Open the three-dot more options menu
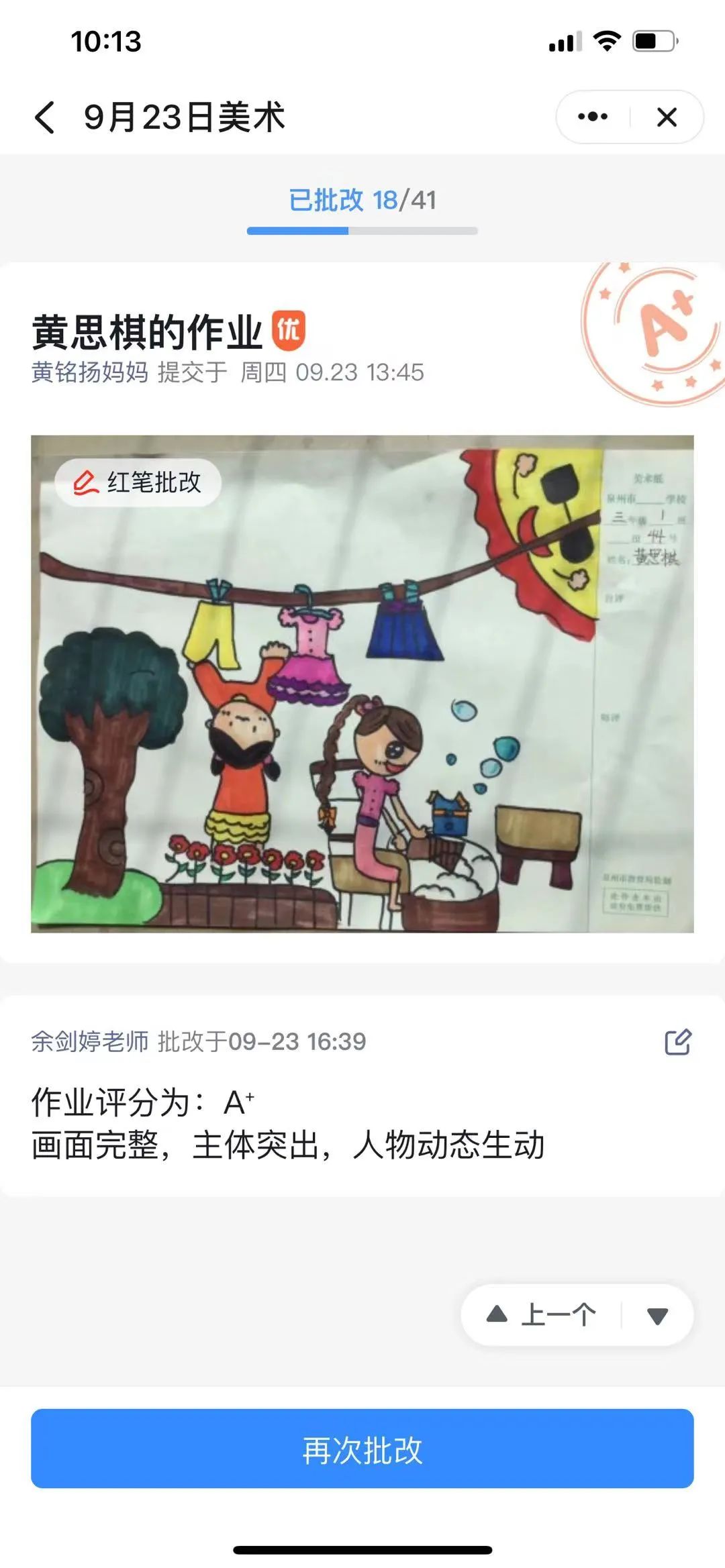 (593, 117)
